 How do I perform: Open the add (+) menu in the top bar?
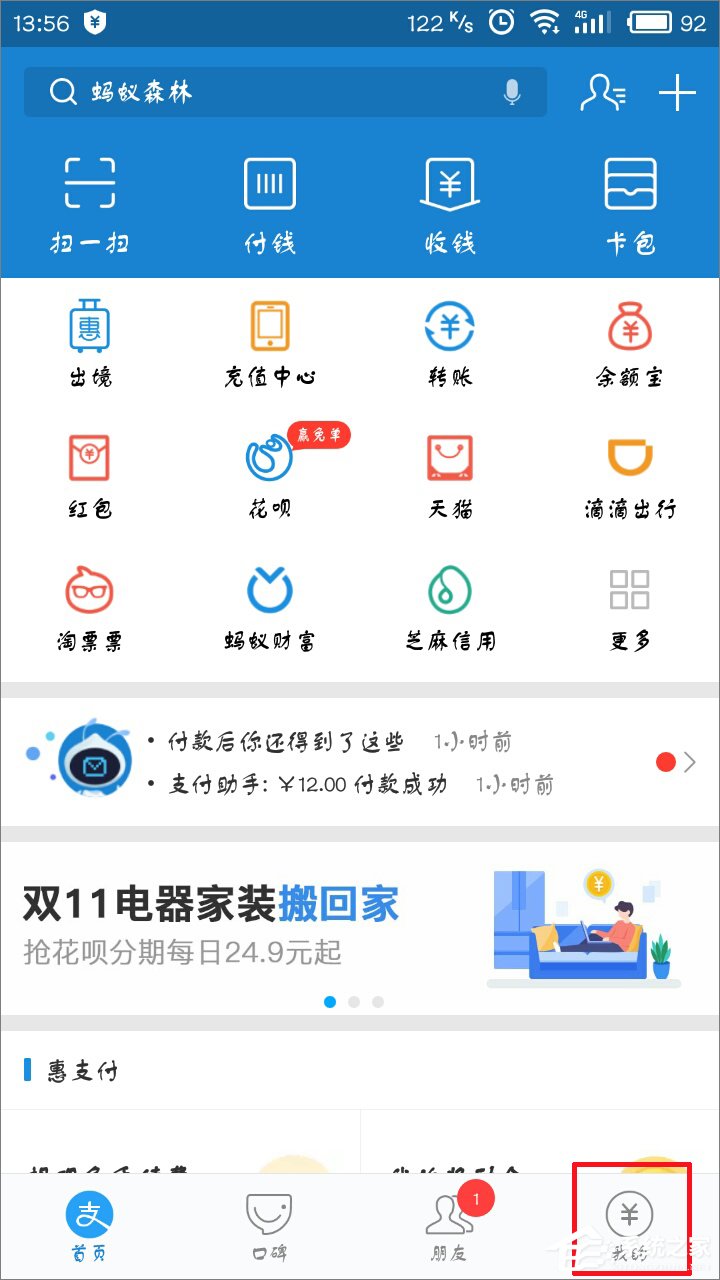pyautogui.click(x=676, y=92)
